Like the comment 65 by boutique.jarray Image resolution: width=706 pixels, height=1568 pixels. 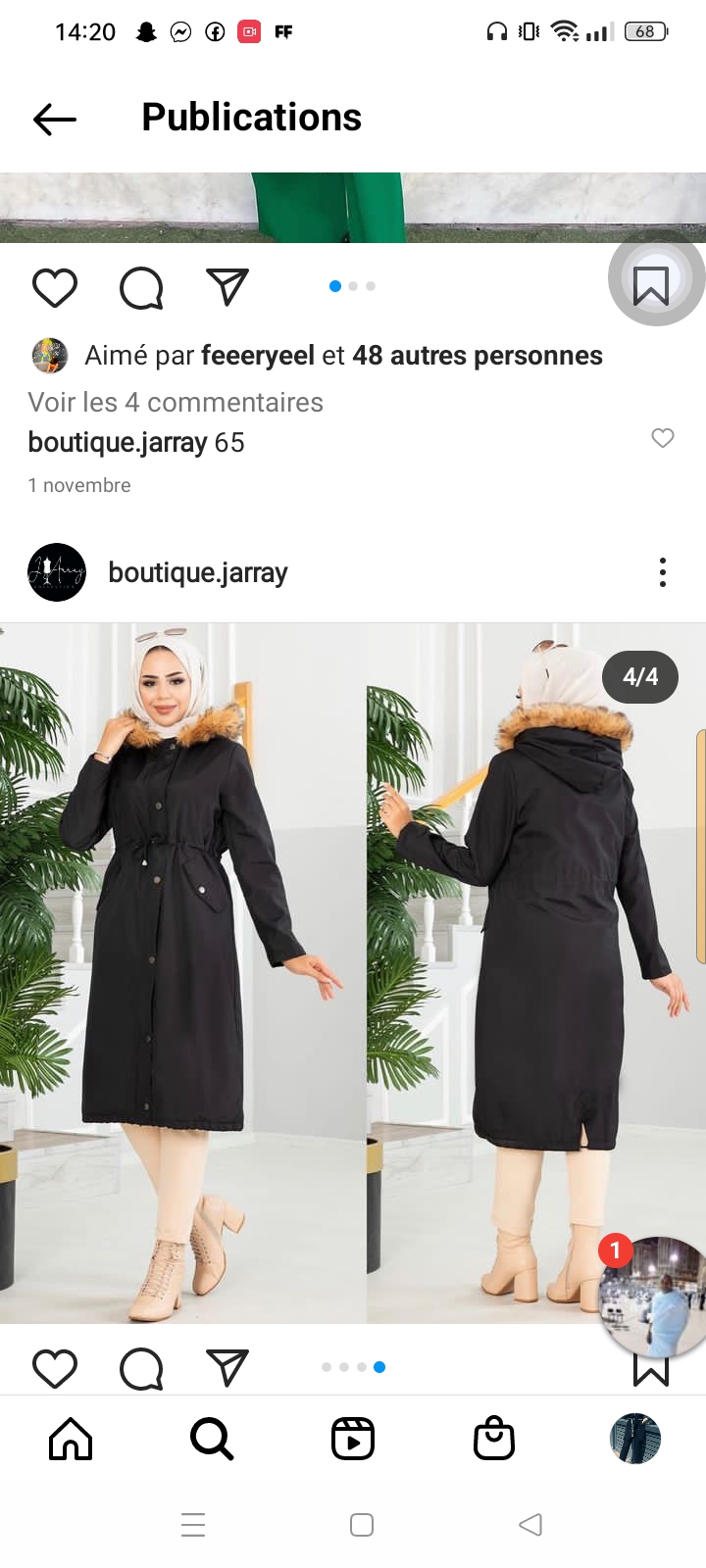pos(663,438)
